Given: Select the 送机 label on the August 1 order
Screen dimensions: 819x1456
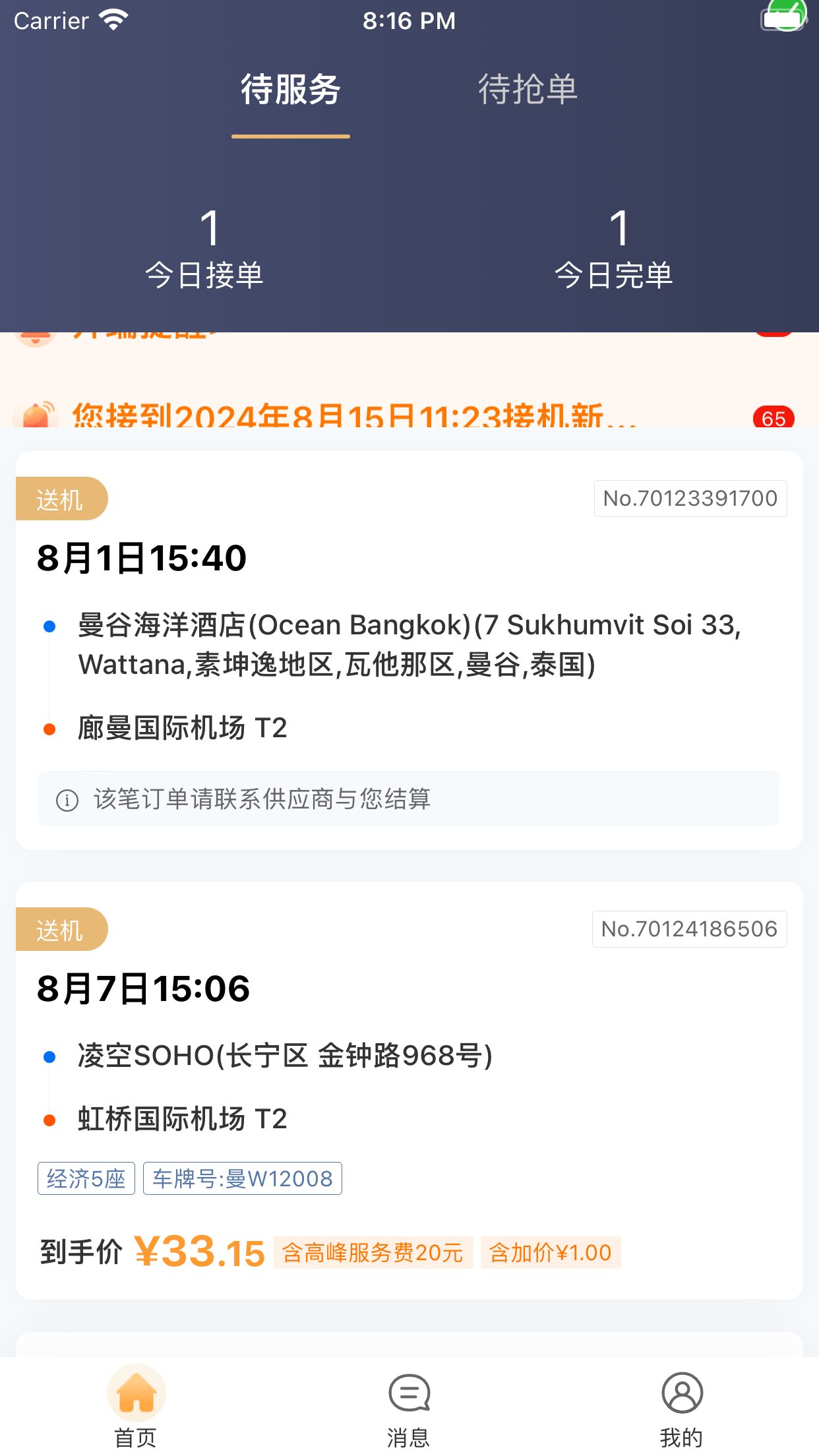Looking at the screenshot, I should 61,499.
